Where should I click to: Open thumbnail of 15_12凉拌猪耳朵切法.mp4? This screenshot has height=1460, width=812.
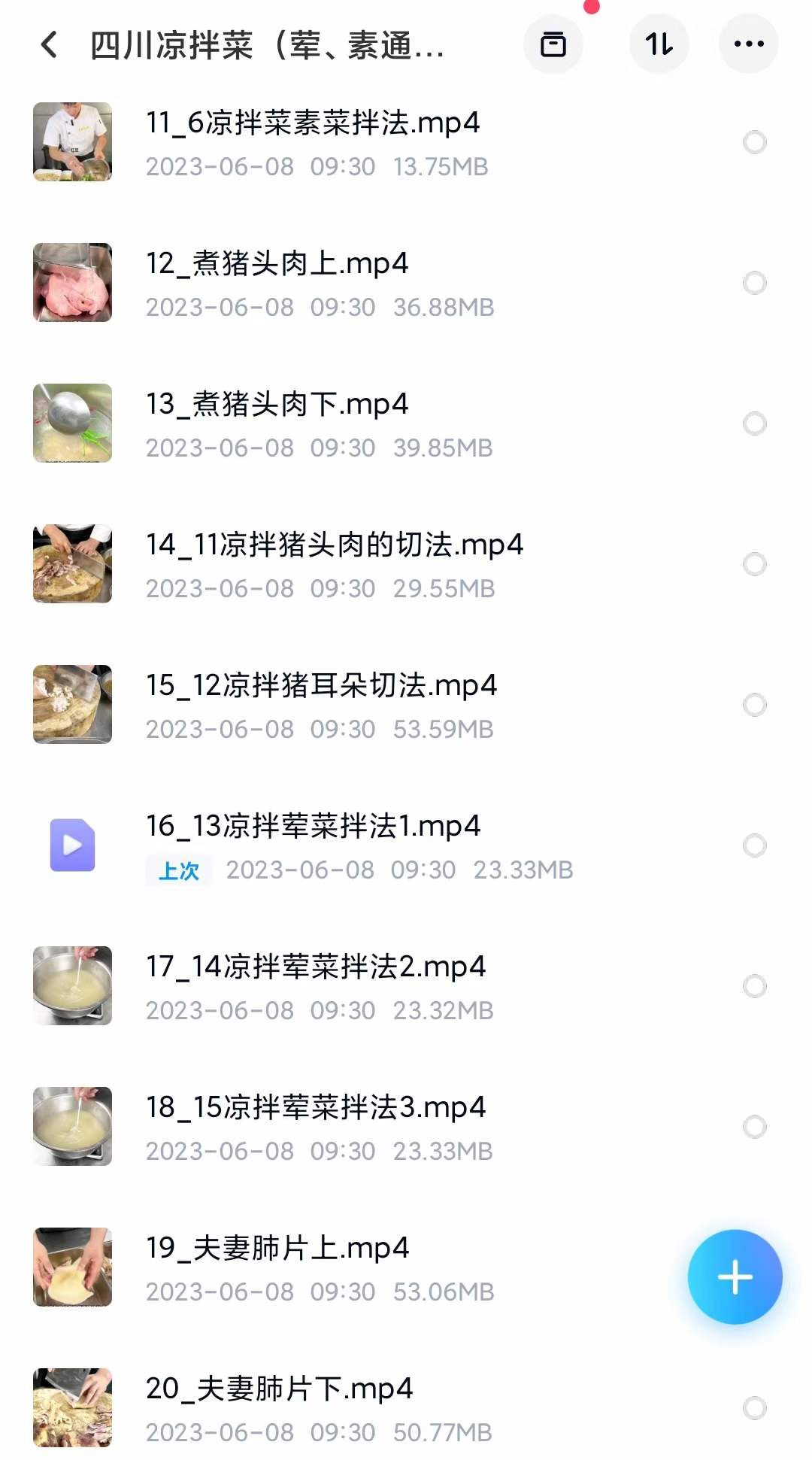pos(72,704)
